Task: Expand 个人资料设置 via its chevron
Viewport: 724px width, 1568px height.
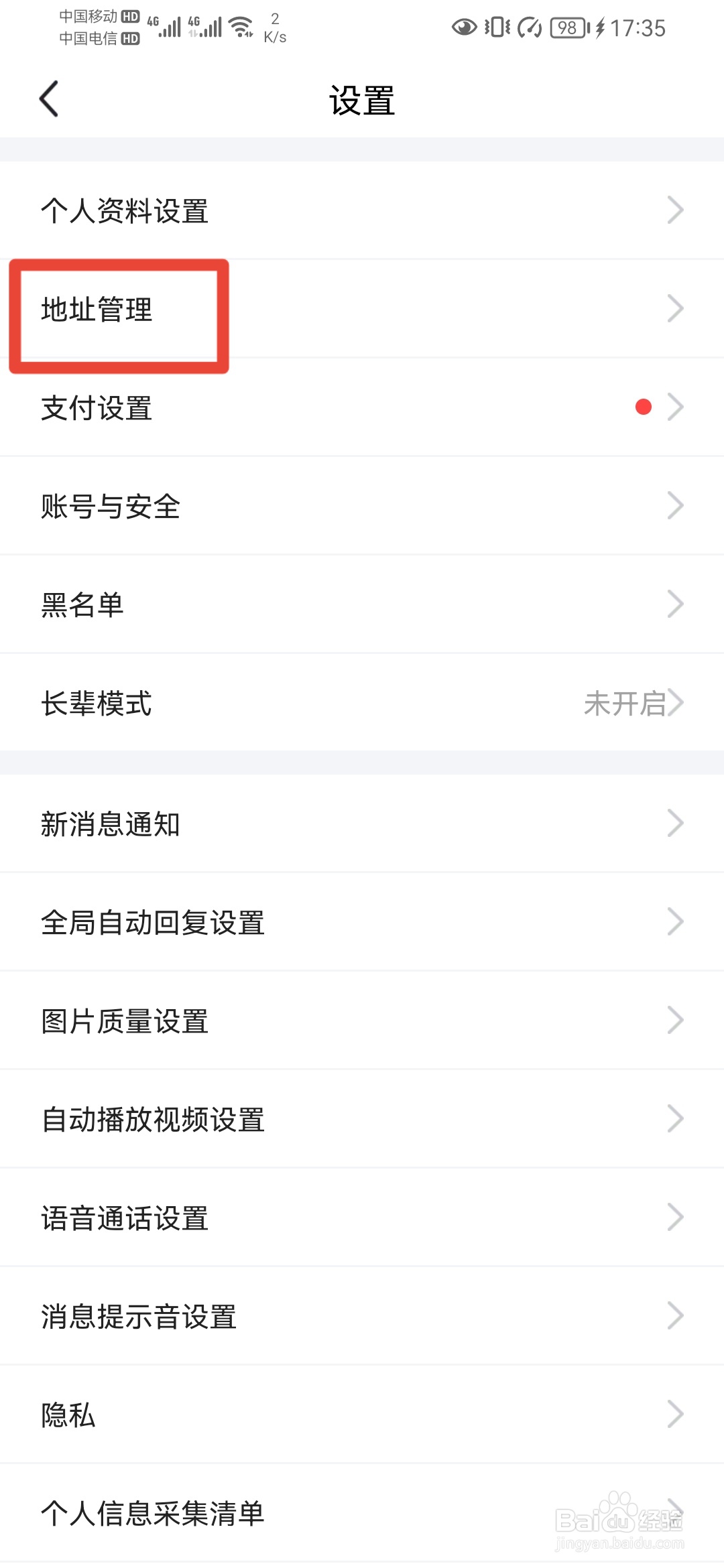Action: point(676,209)
